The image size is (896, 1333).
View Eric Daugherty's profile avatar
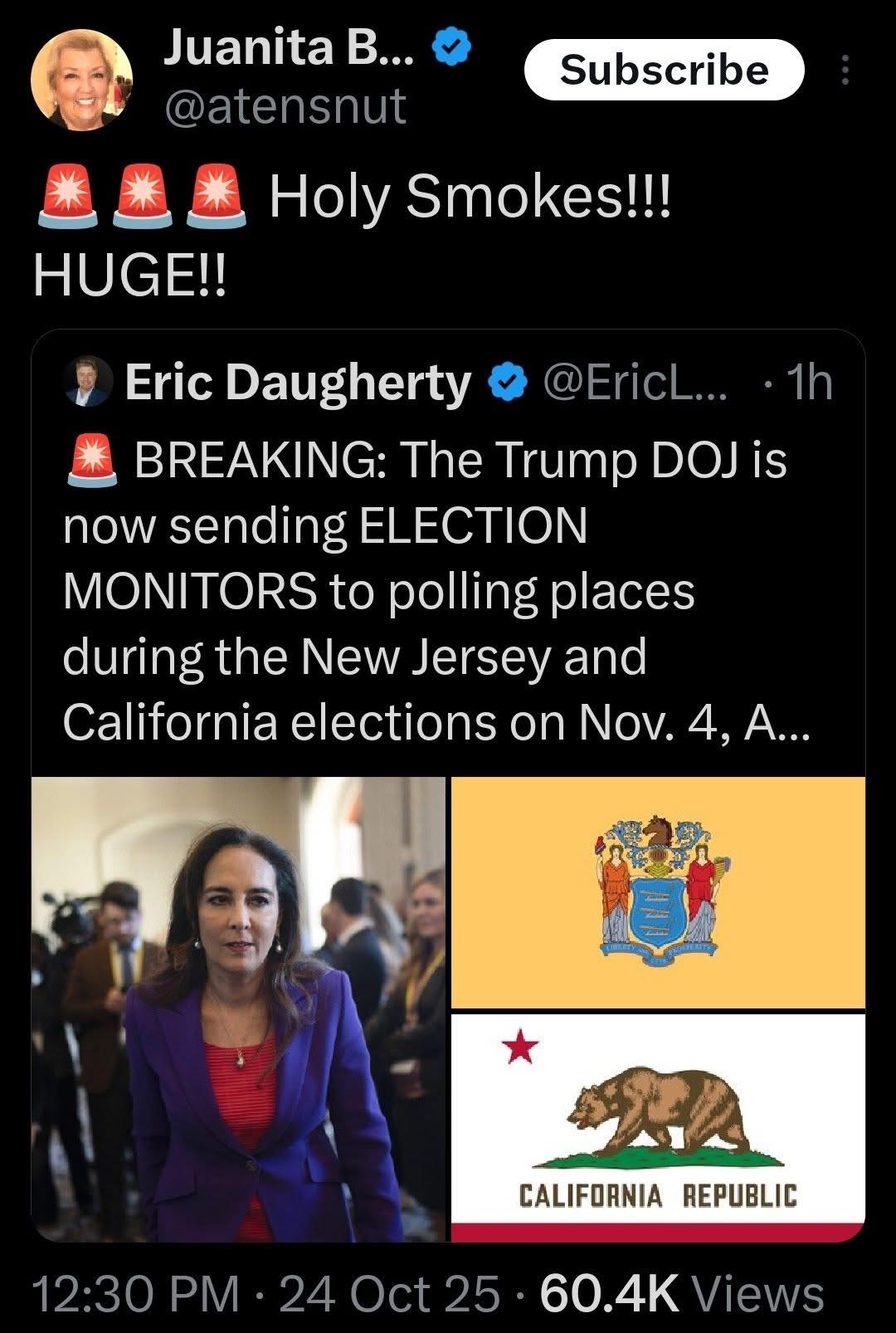click(91, 382)
